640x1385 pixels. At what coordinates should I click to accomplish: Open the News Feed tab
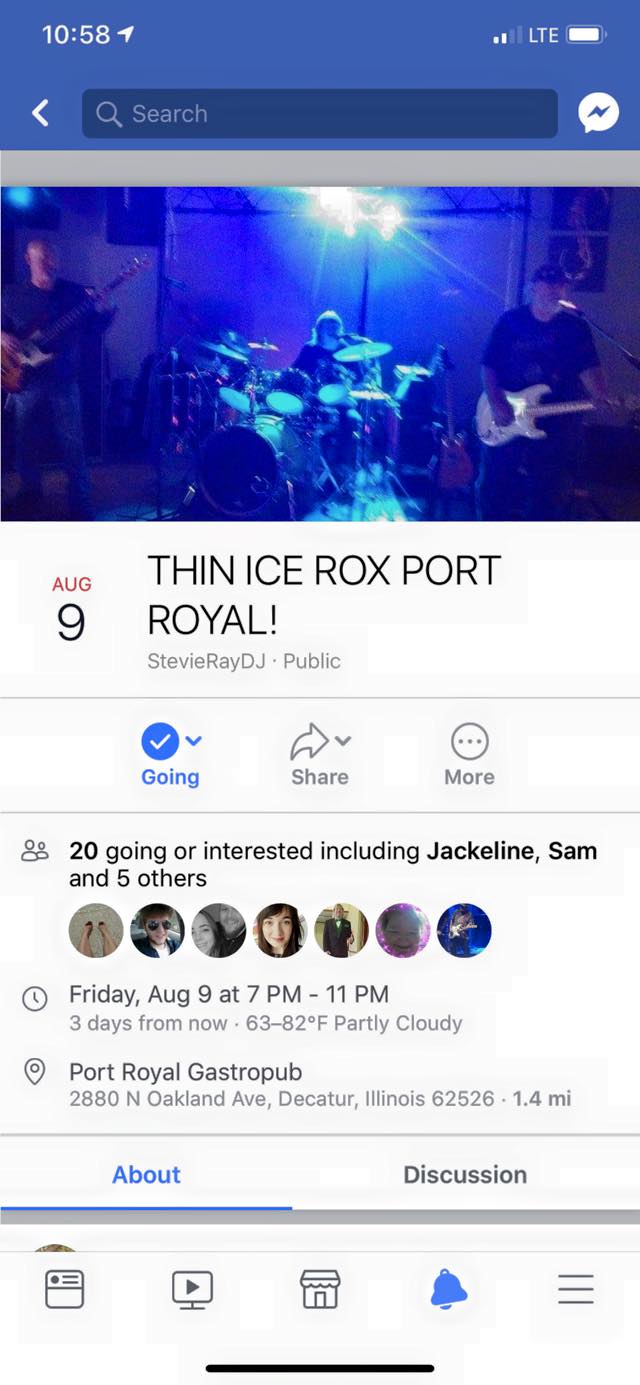point(65,1289)
